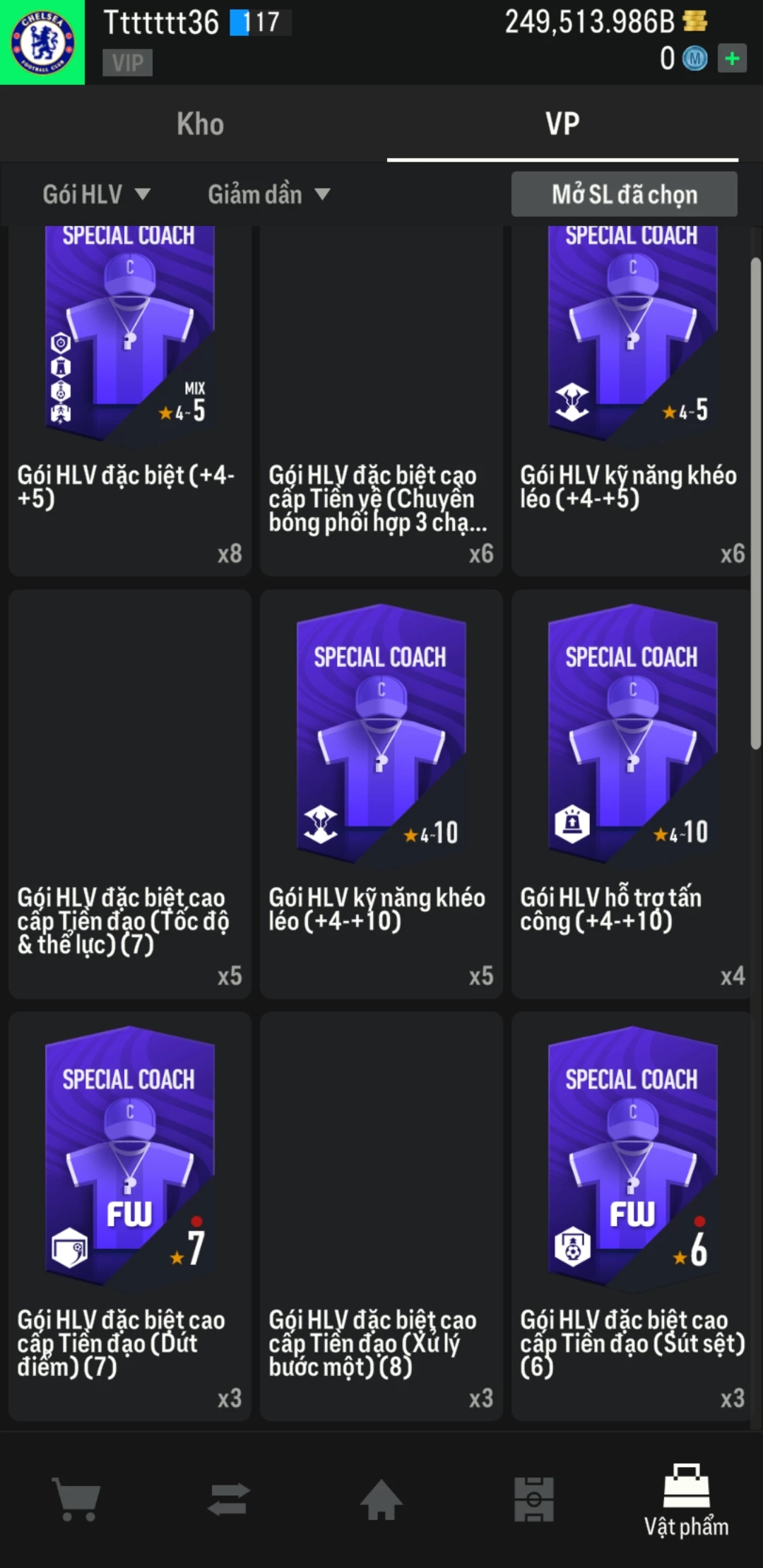Viewport: 763px width, 1568px height.
Task: Go to the shop cart tab
Action: (76, 1499)
